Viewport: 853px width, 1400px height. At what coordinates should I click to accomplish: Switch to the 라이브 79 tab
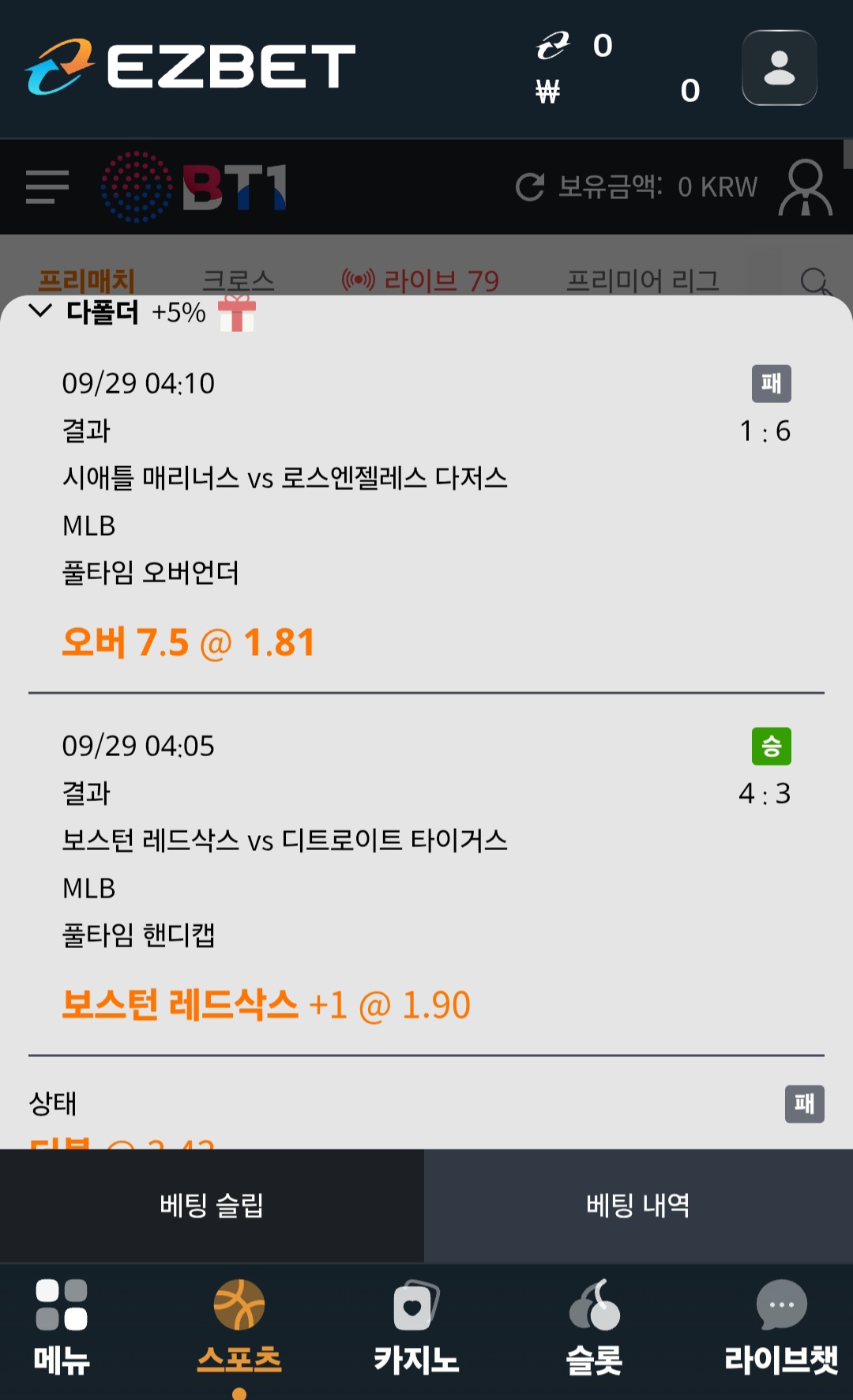(x=421, y=280)
